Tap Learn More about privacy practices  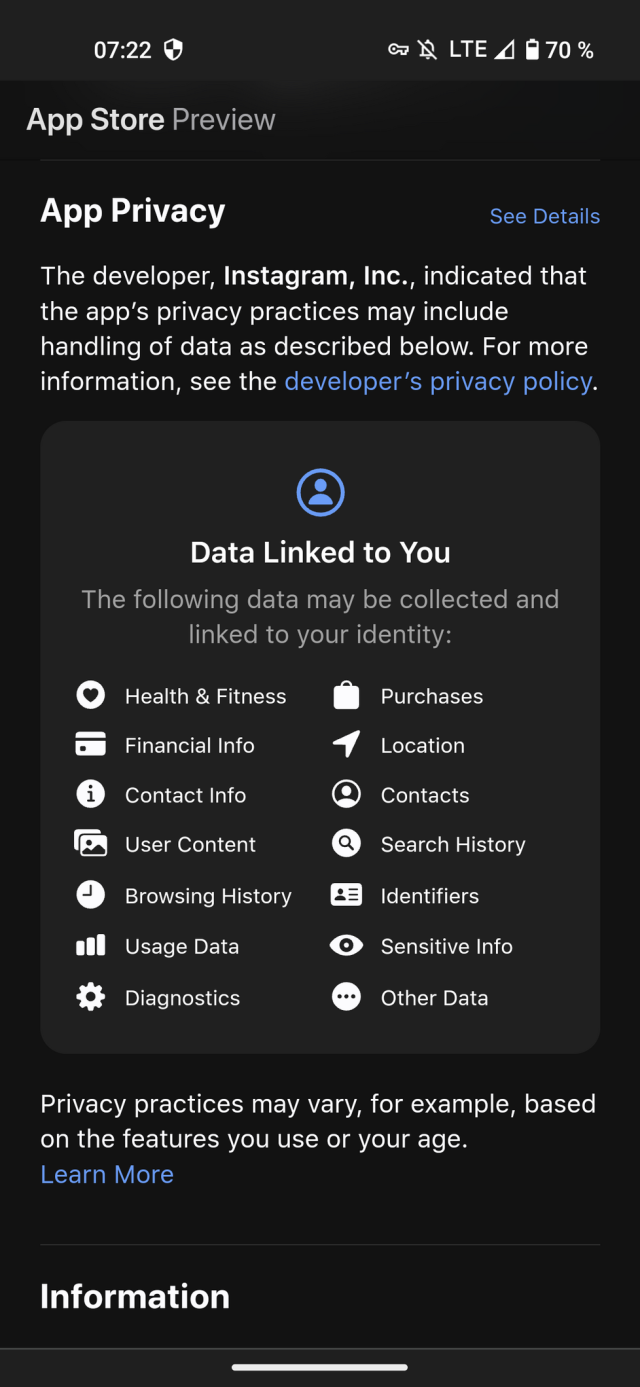[x=107, y=1174]
